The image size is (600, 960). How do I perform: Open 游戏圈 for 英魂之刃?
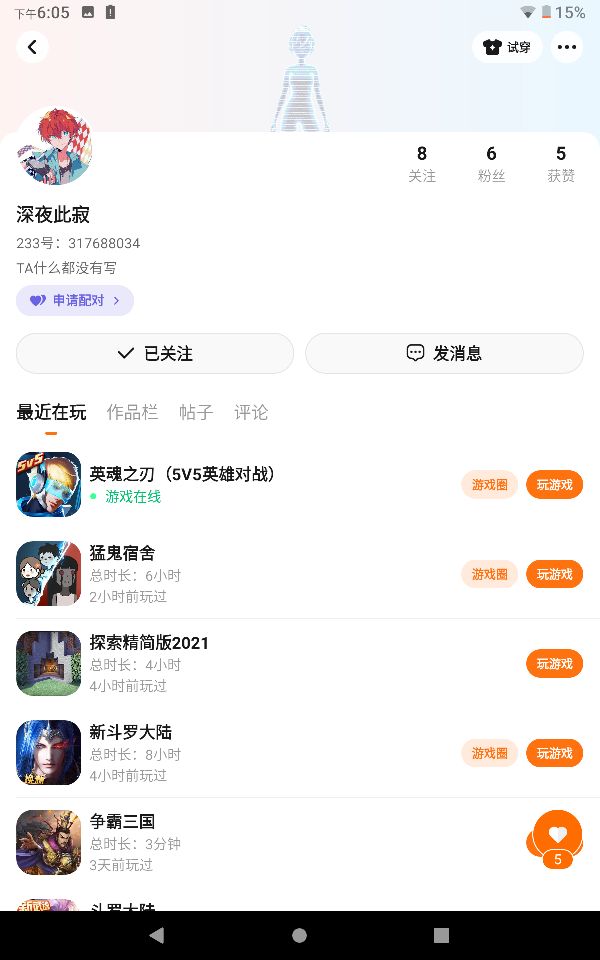pyautogui.click(x=489, y=485)
